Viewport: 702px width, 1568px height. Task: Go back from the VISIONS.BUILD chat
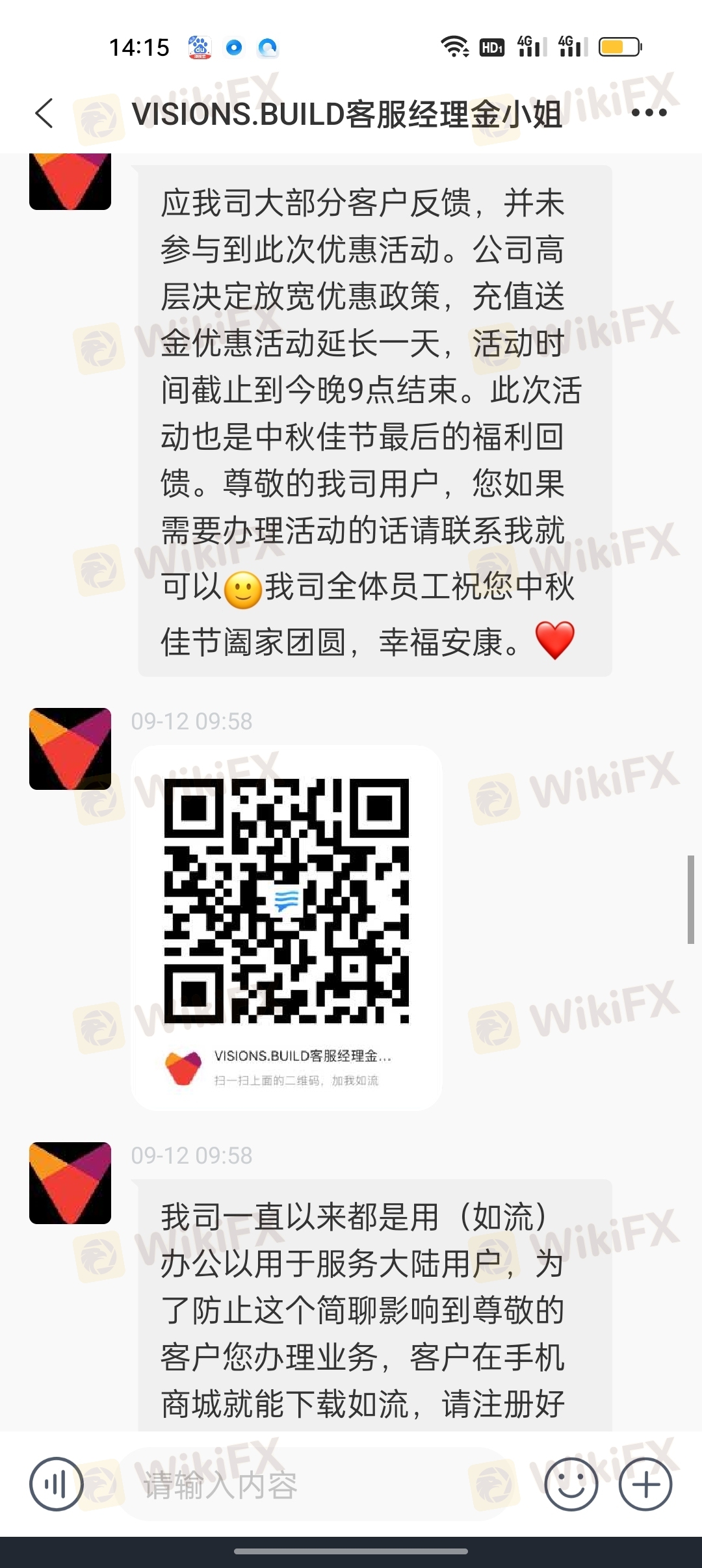pyautogui.click(x=44, y=113)
